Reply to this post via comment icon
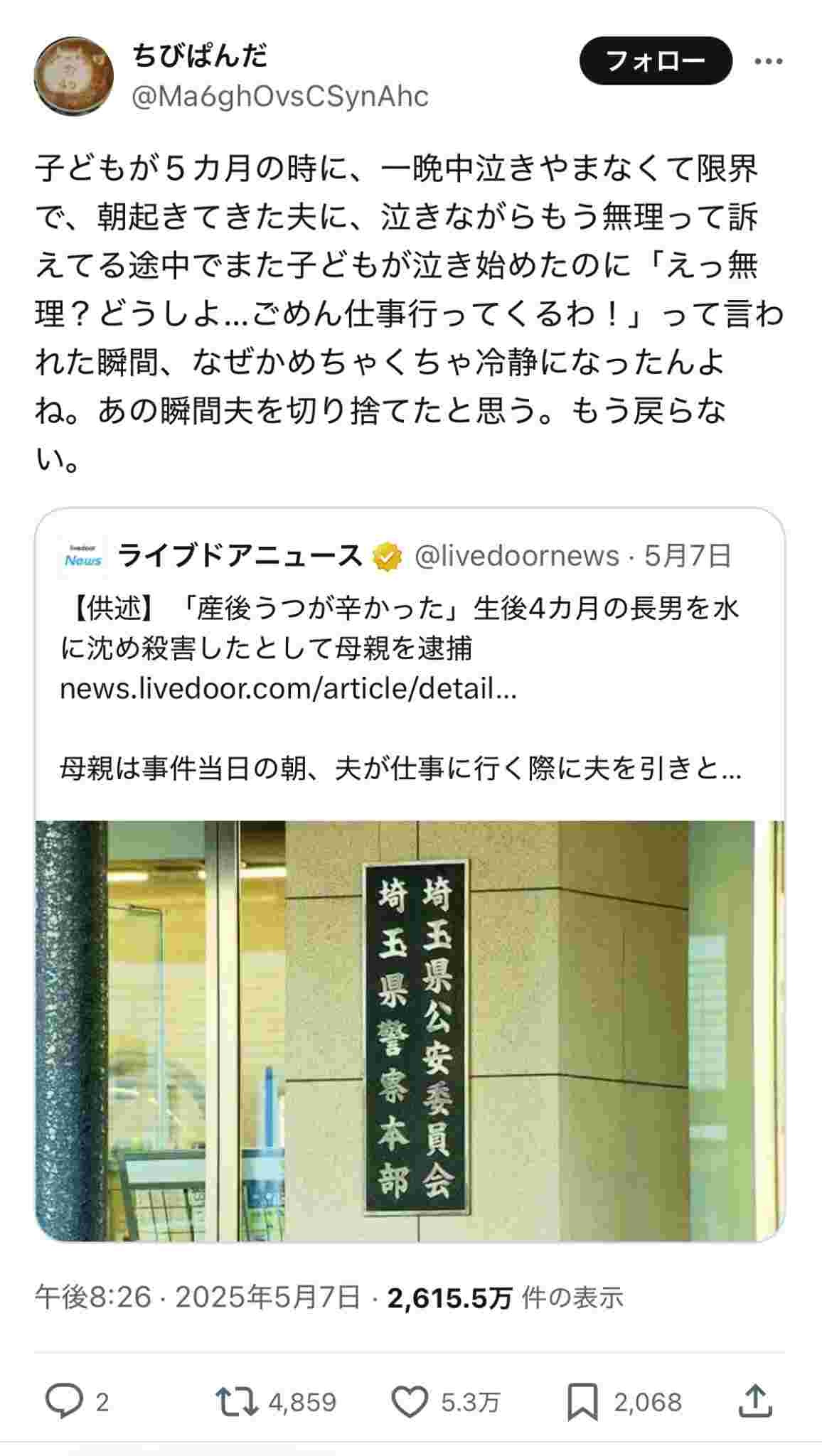This screenshot has height=1456, width=822. [64, 1402]
